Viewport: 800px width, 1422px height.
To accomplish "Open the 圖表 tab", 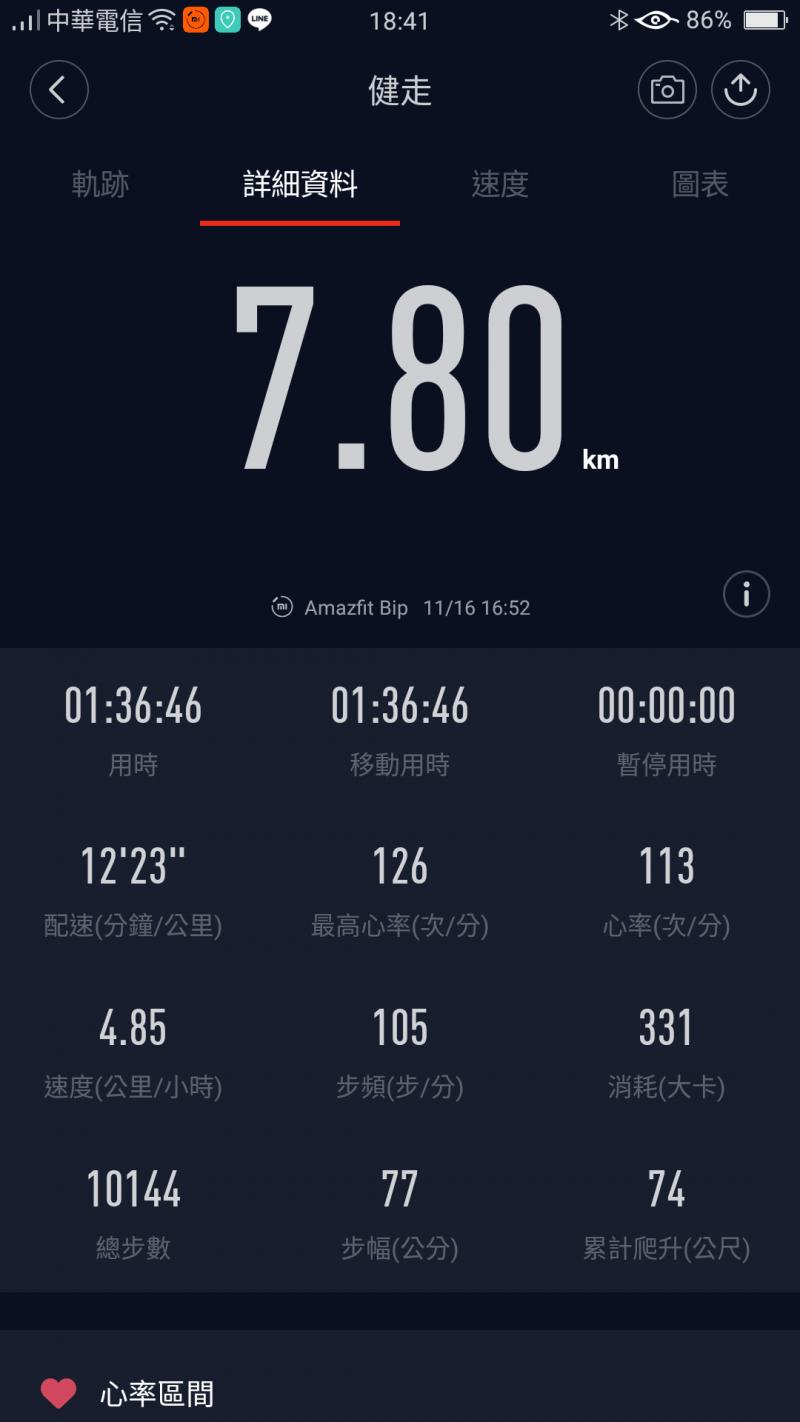I will [x=700, y=184].
